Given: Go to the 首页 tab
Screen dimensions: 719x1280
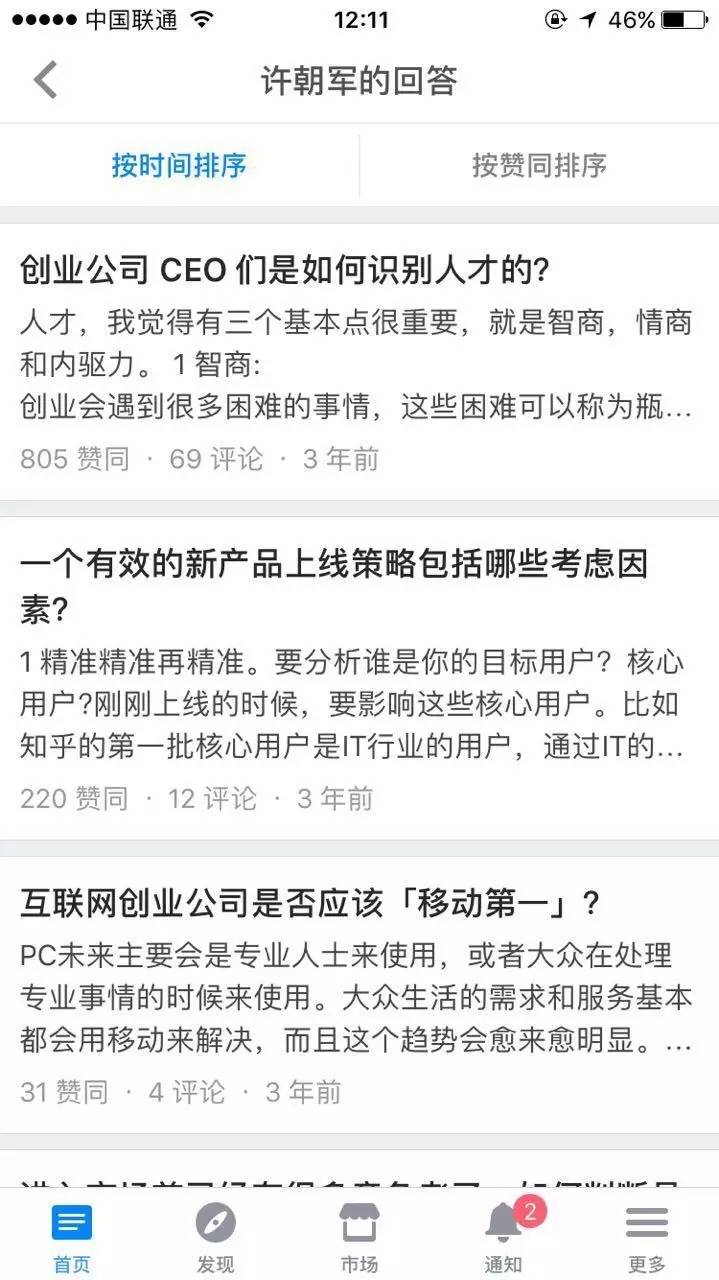Looking at the screenshot, I should [x=71, y=1237].
